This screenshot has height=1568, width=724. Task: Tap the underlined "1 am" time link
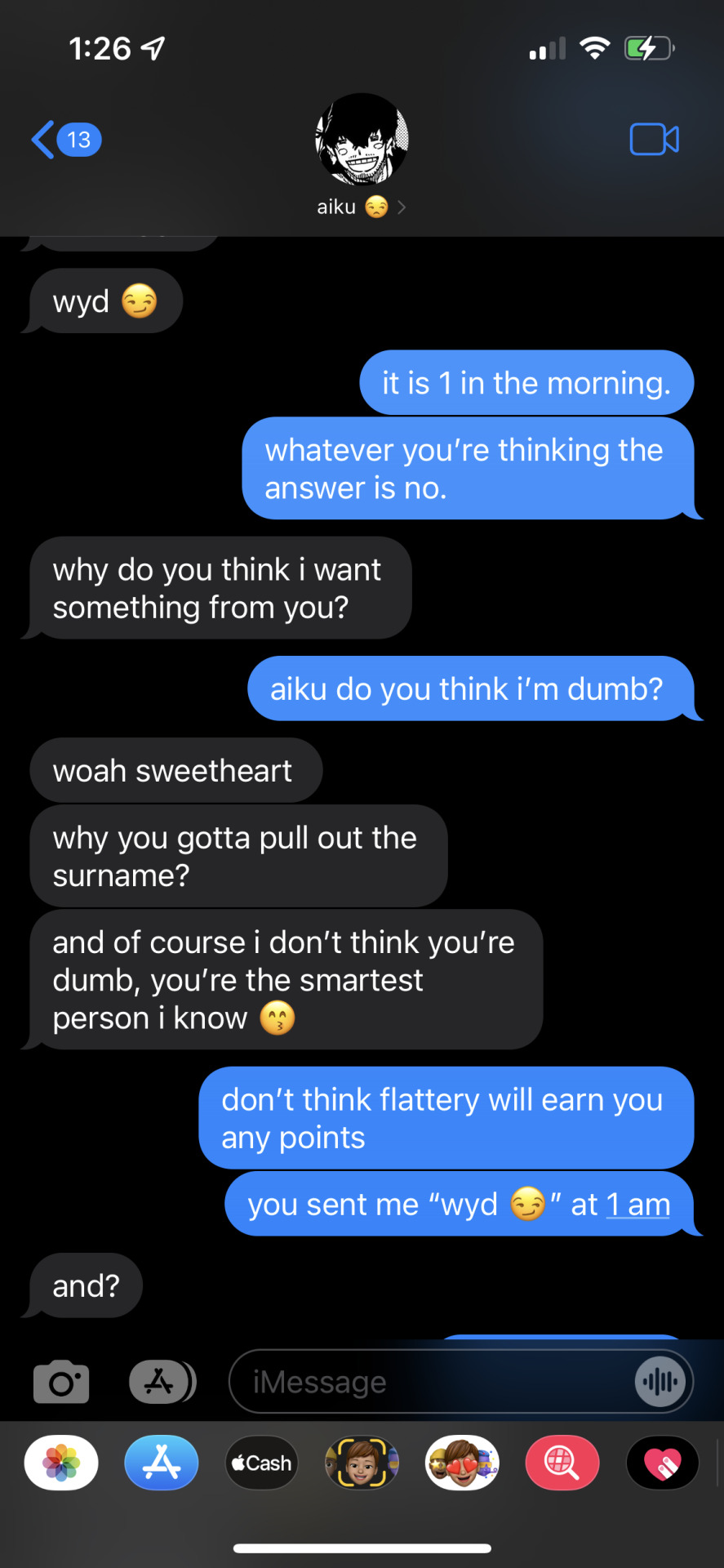click(638, 1205)
